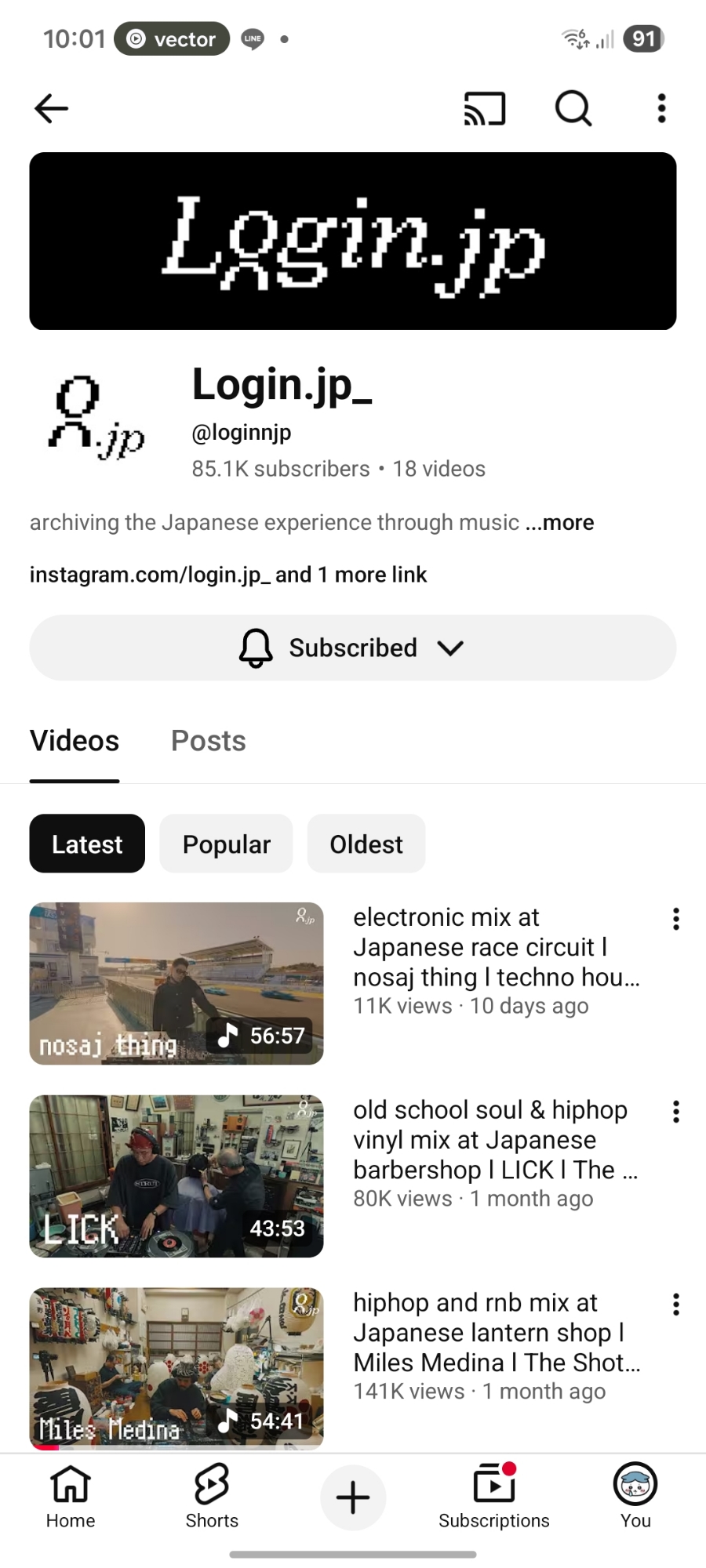Filter videos by Popular
This screenshot has height=1568, width=706.
coord(226,844)
